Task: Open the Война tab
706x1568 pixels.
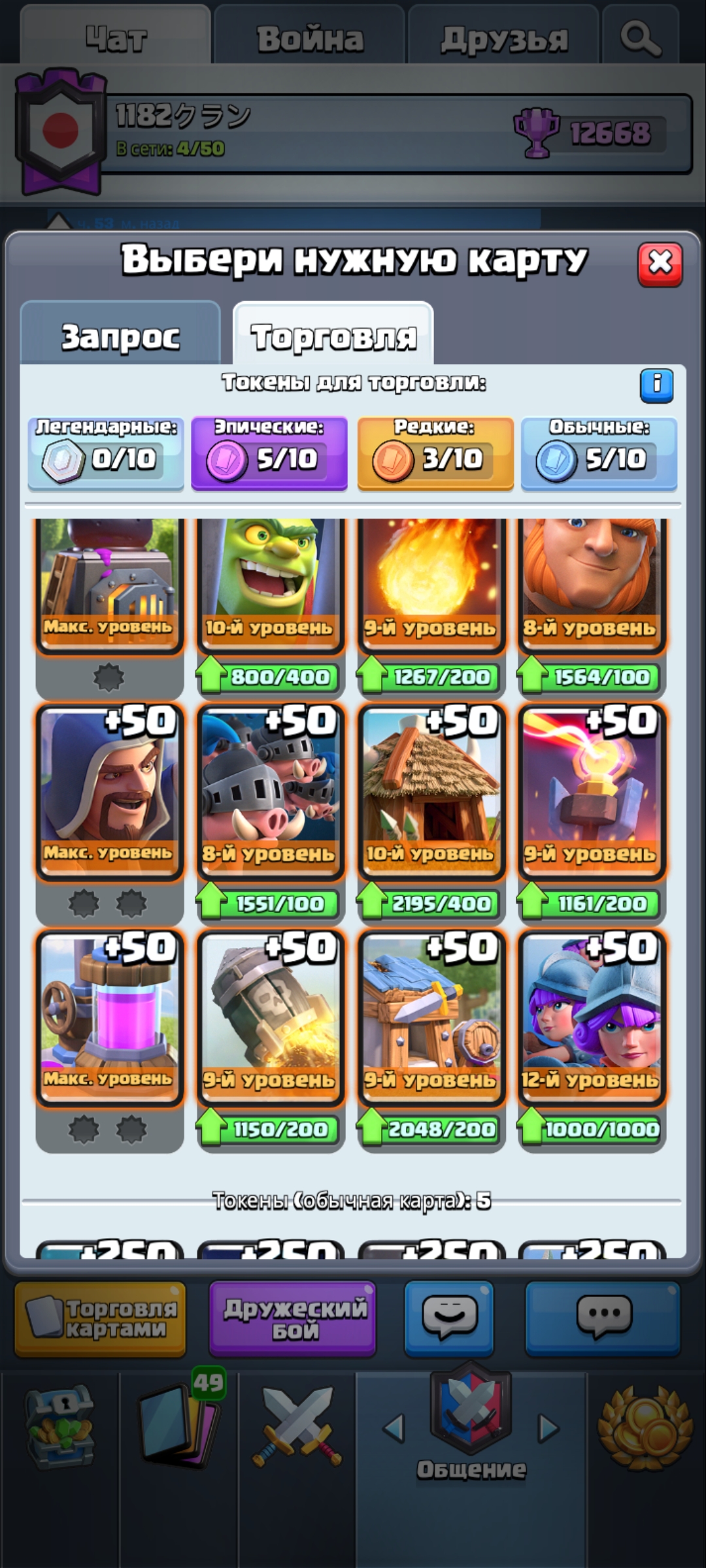Action: point(309,37)
